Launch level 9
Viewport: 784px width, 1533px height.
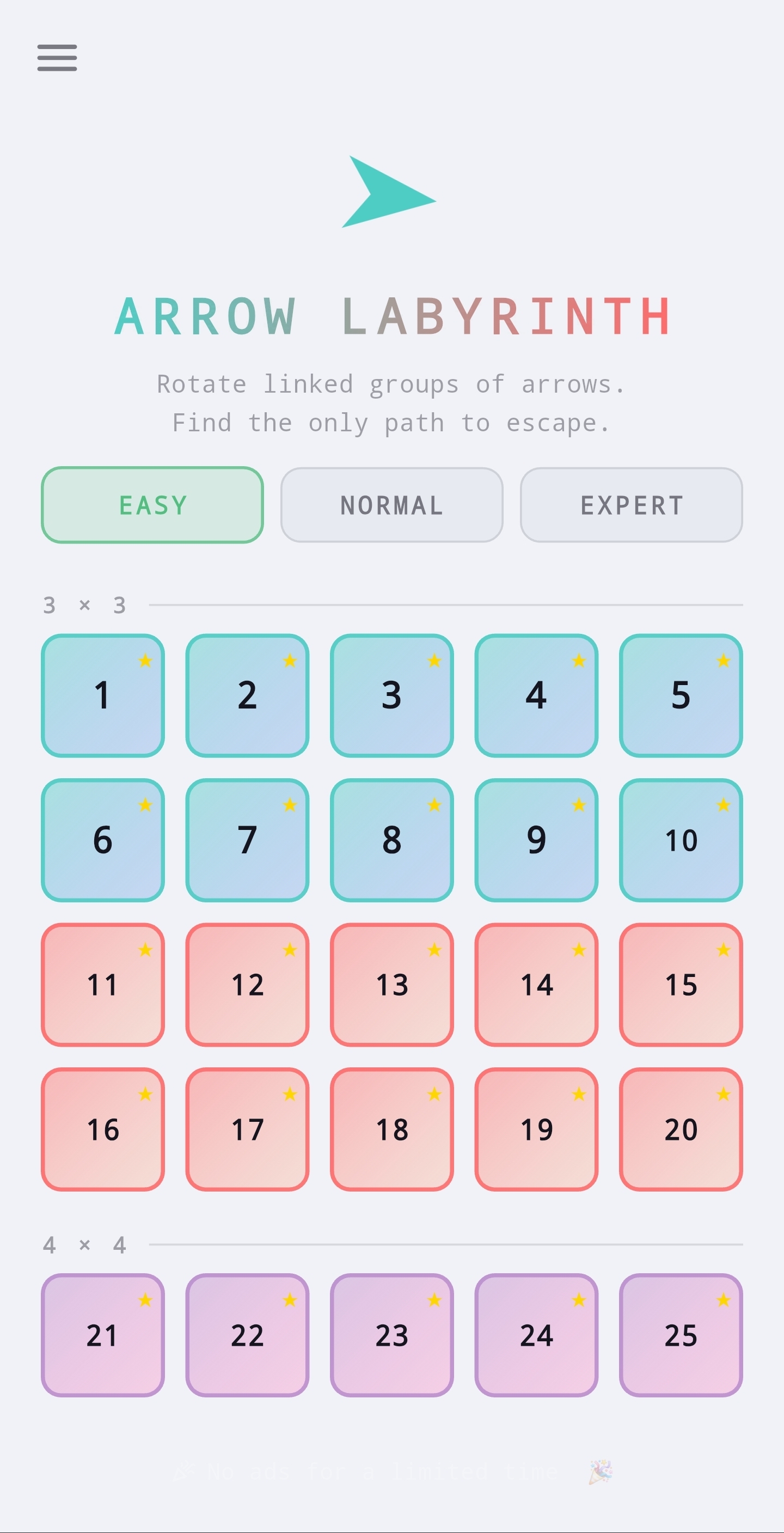[536, 840]
